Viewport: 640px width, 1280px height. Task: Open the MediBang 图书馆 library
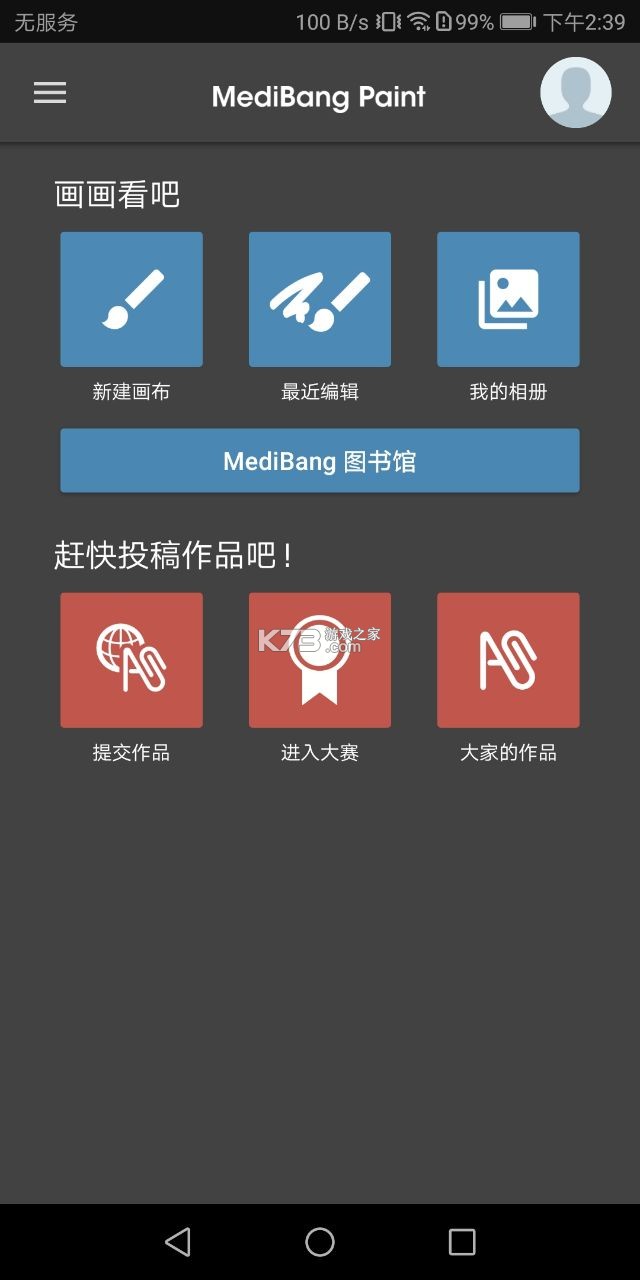(320, 461)
